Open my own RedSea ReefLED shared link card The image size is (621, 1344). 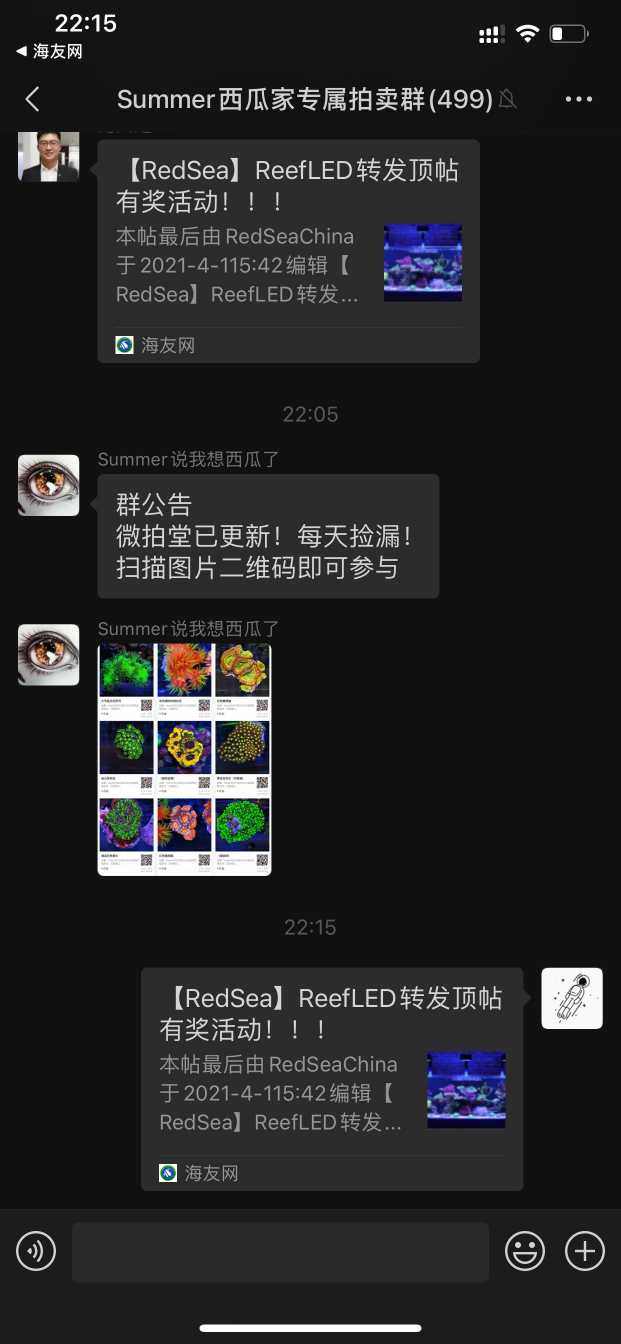coord(331,1078)
